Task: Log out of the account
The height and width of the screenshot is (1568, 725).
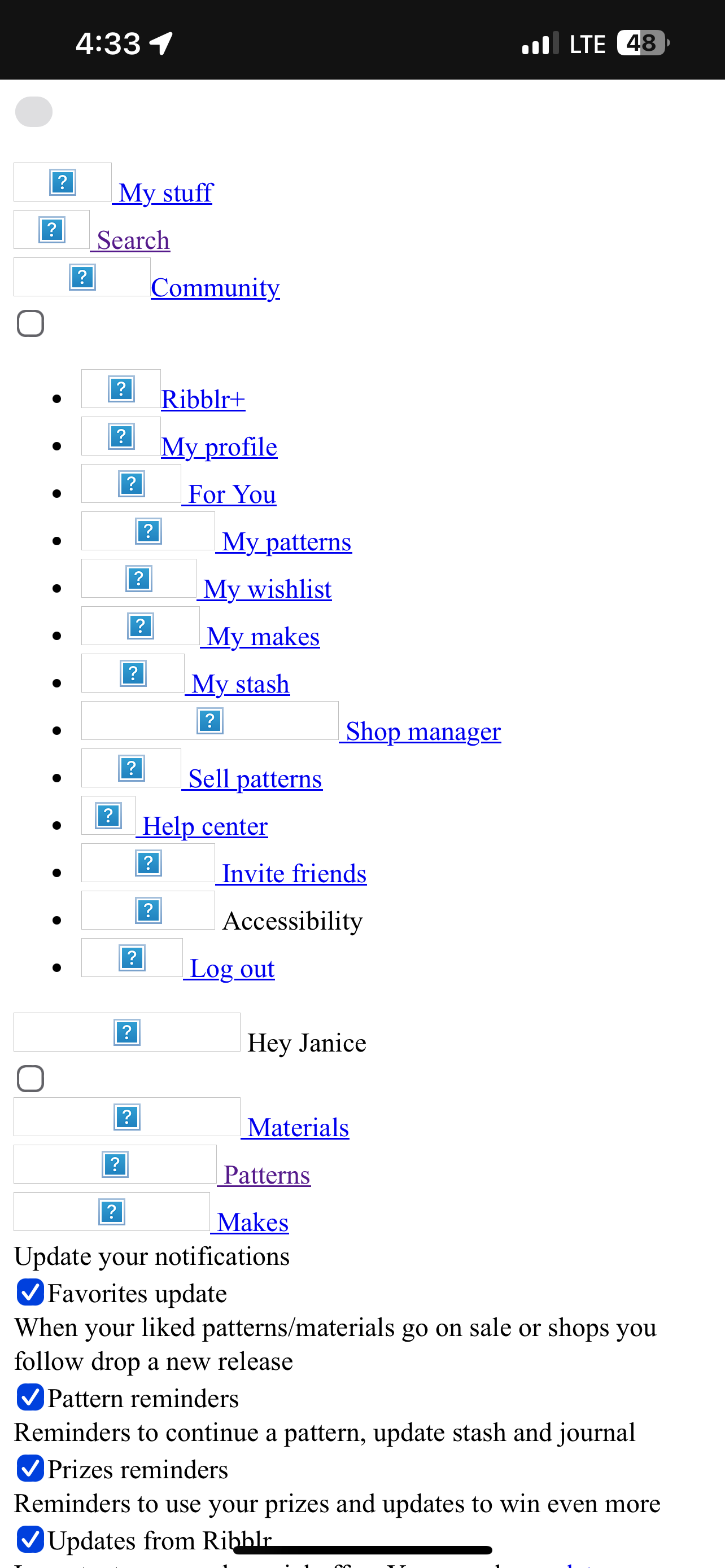Action: click(x=232, y=969)
